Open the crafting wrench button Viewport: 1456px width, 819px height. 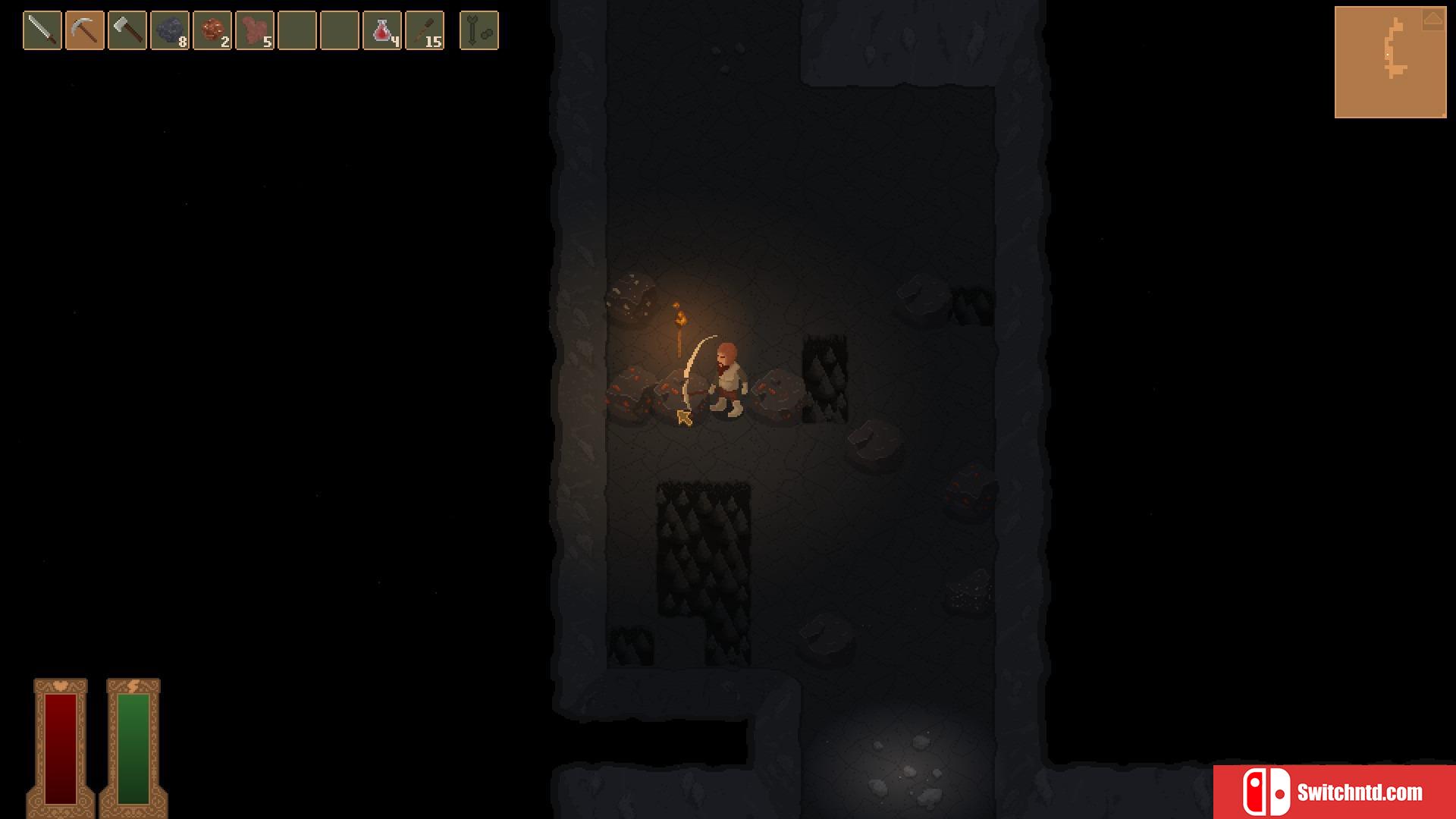tap(479, 30)
